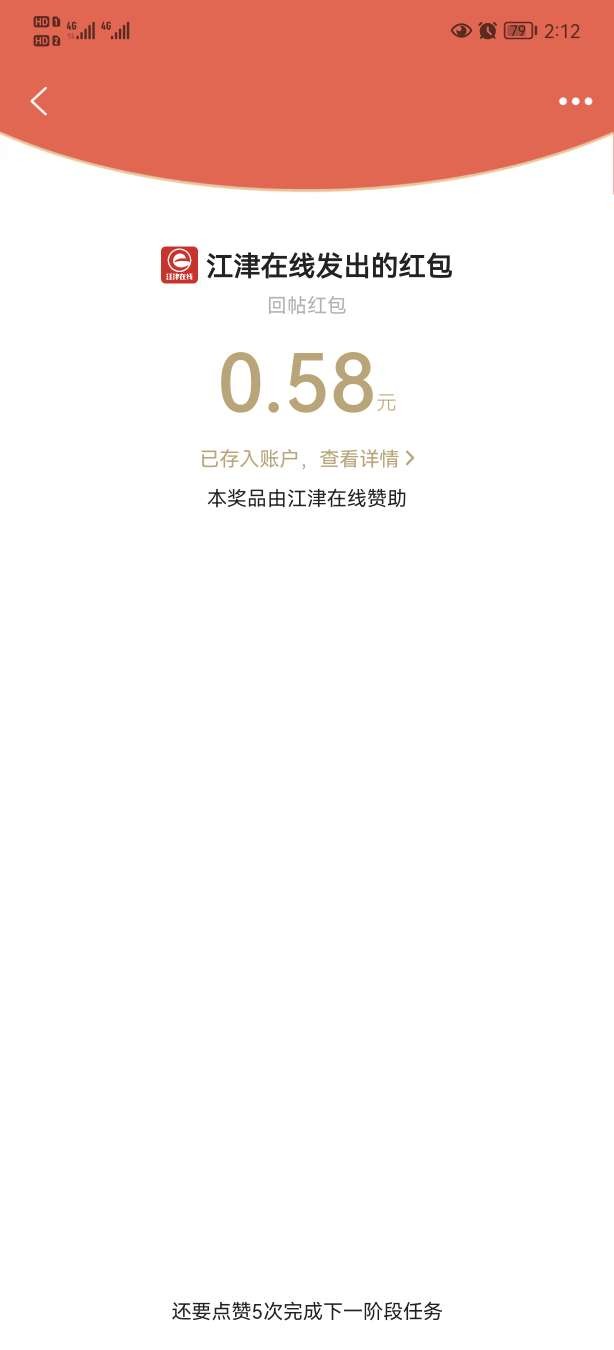614x1350 pixels.
Task: Open the three-dot overflow menu
Action: [575, 101]
